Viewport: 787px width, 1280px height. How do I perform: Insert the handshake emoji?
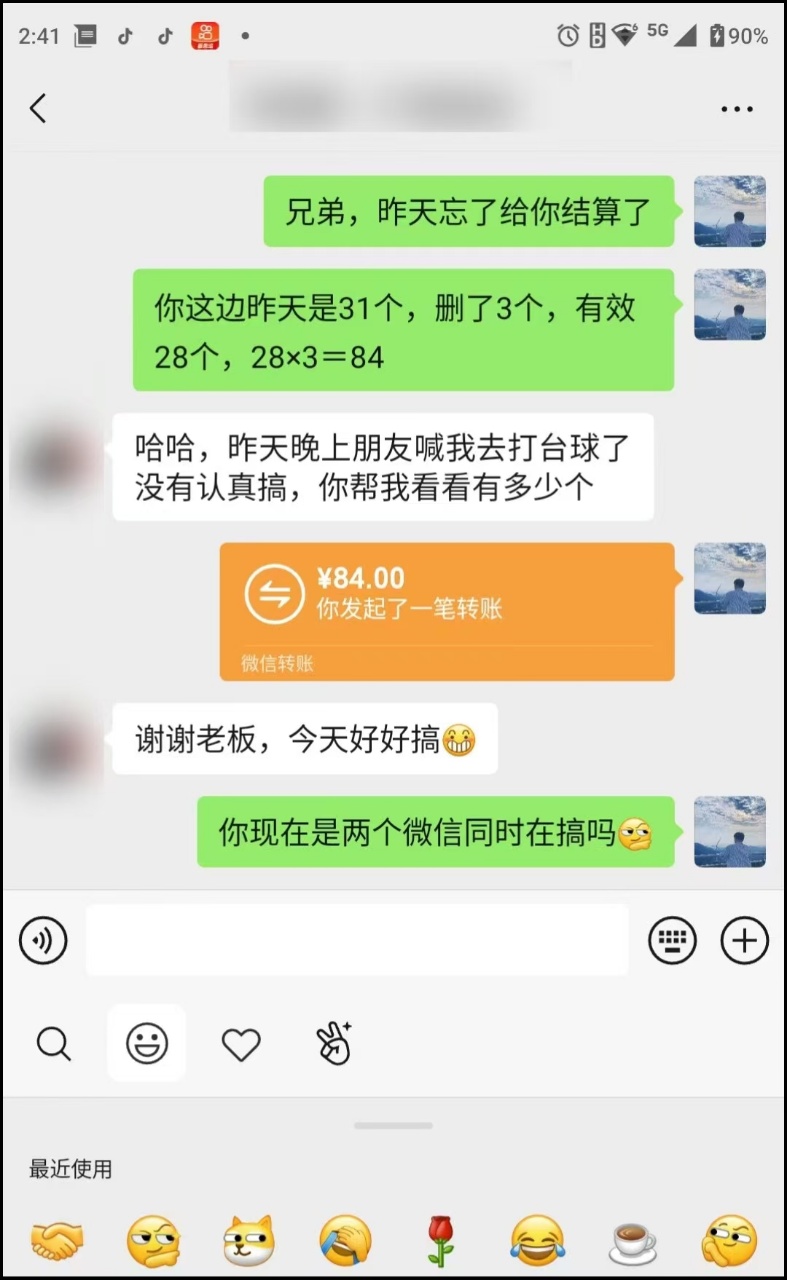[x=57, y=1241]
